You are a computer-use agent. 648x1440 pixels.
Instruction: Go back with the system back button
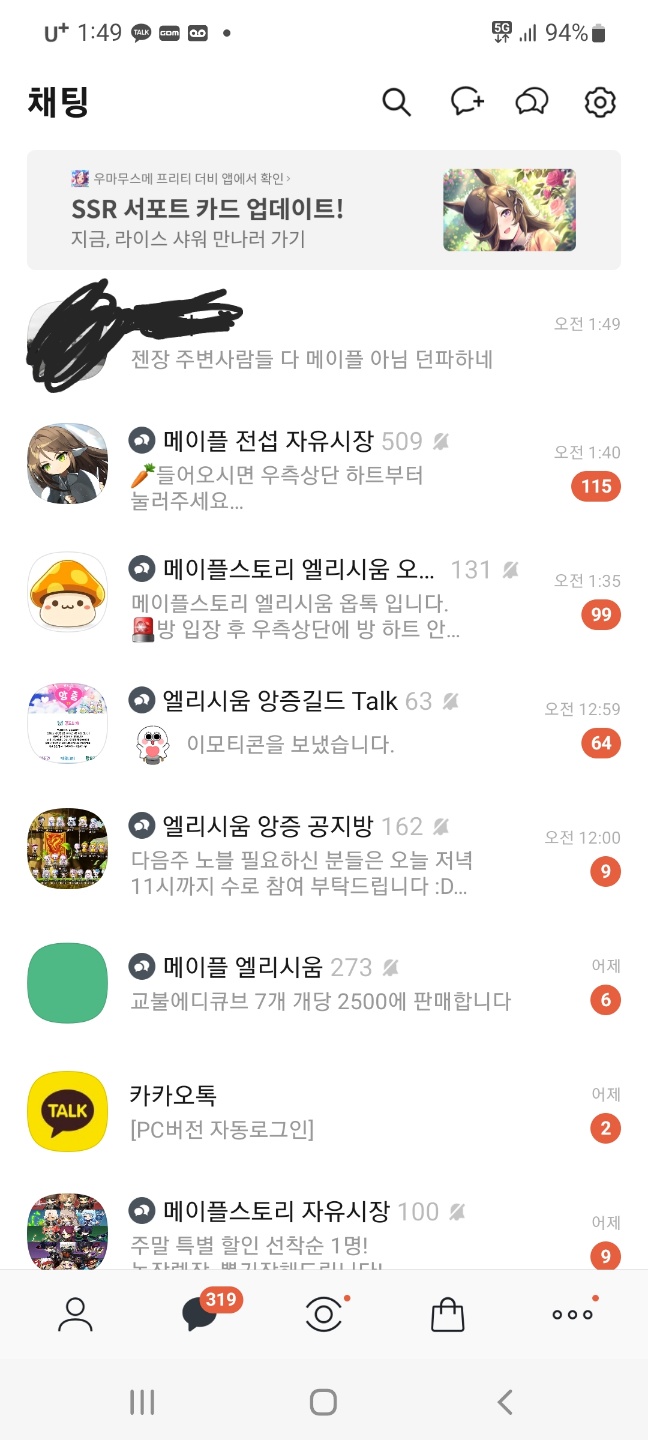point(505,1402)
